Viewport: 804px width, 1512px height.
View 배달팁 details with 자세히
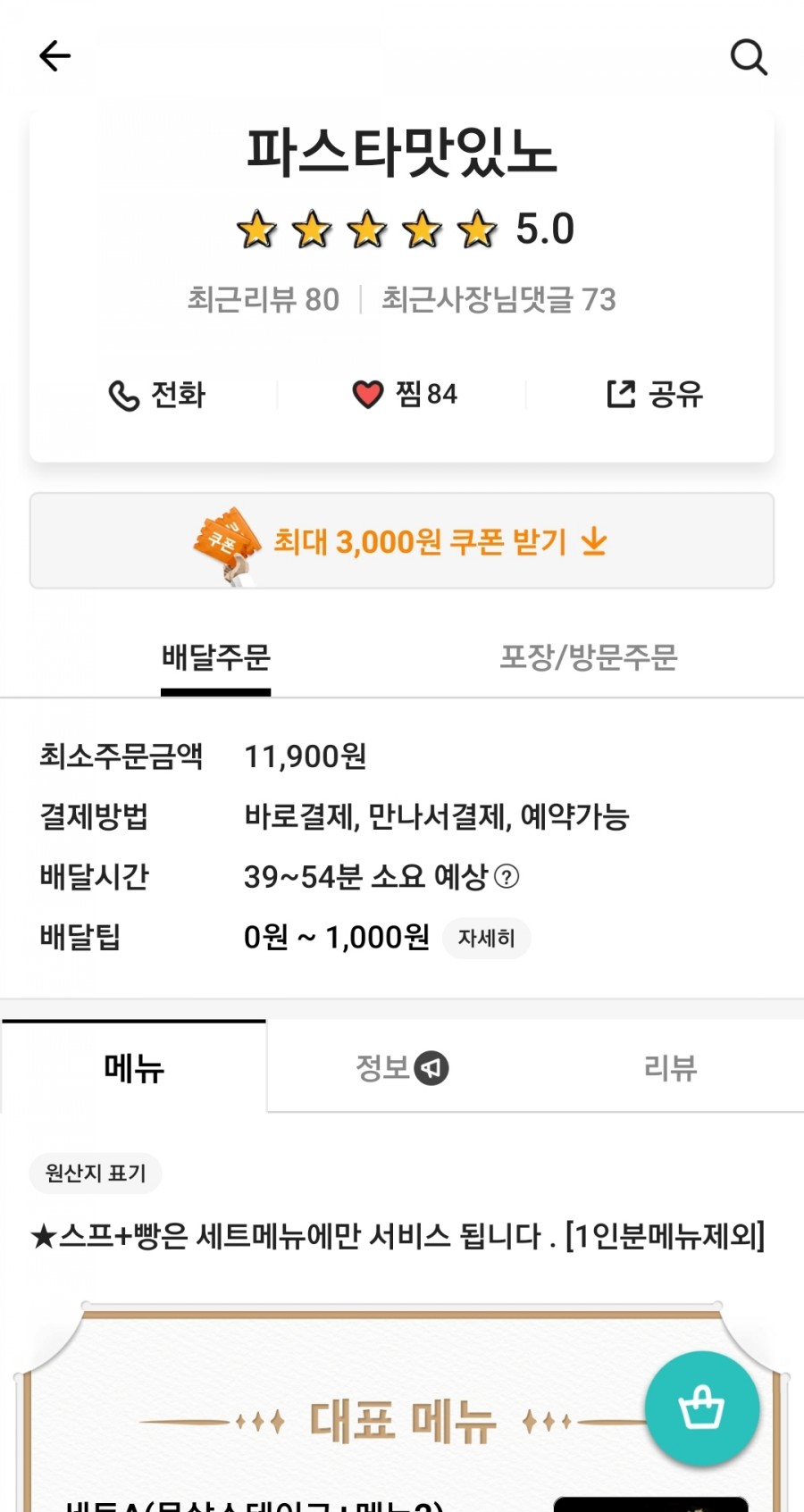coord(486,938)
